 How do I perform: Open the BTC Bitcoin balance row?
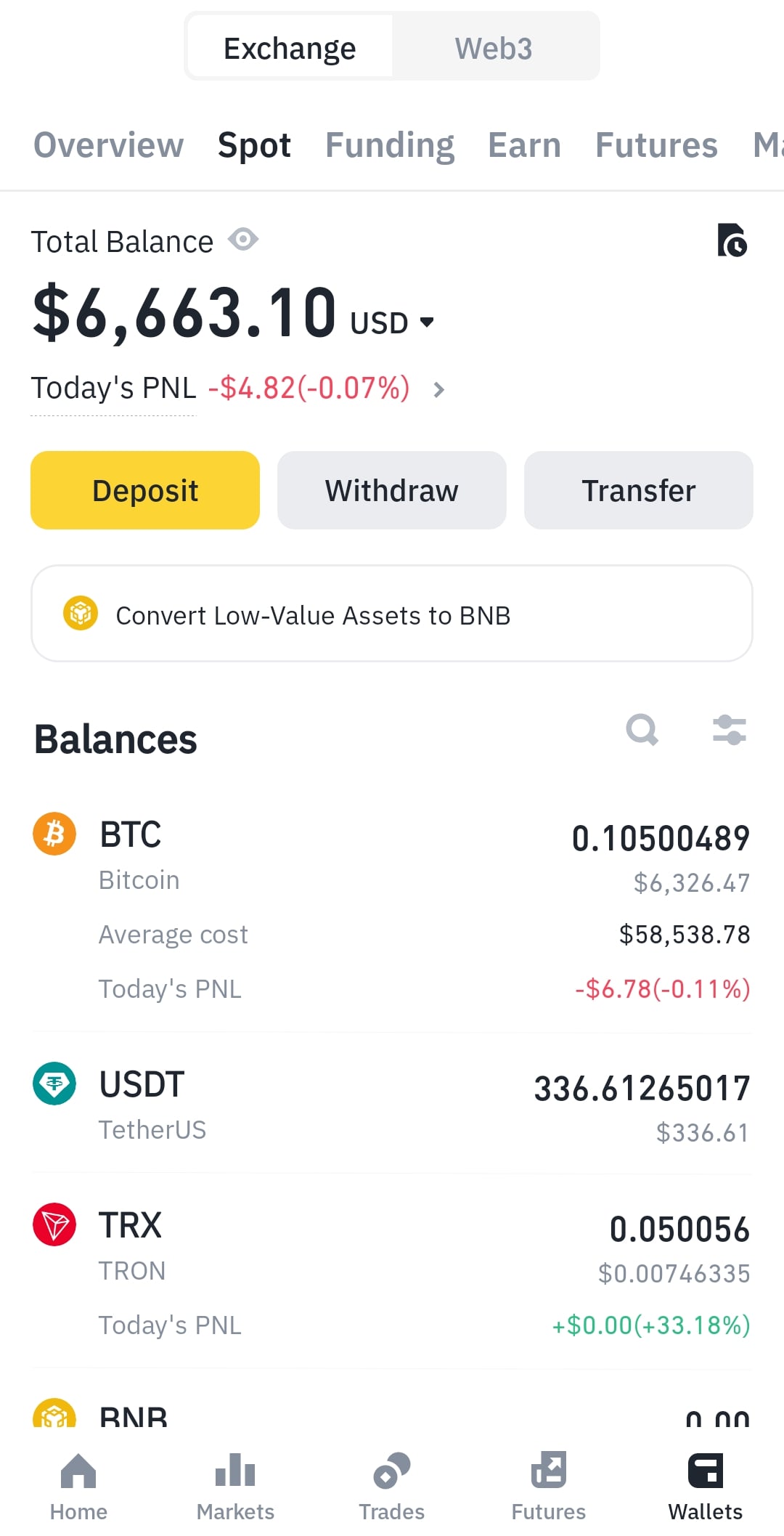pos(392,909)
